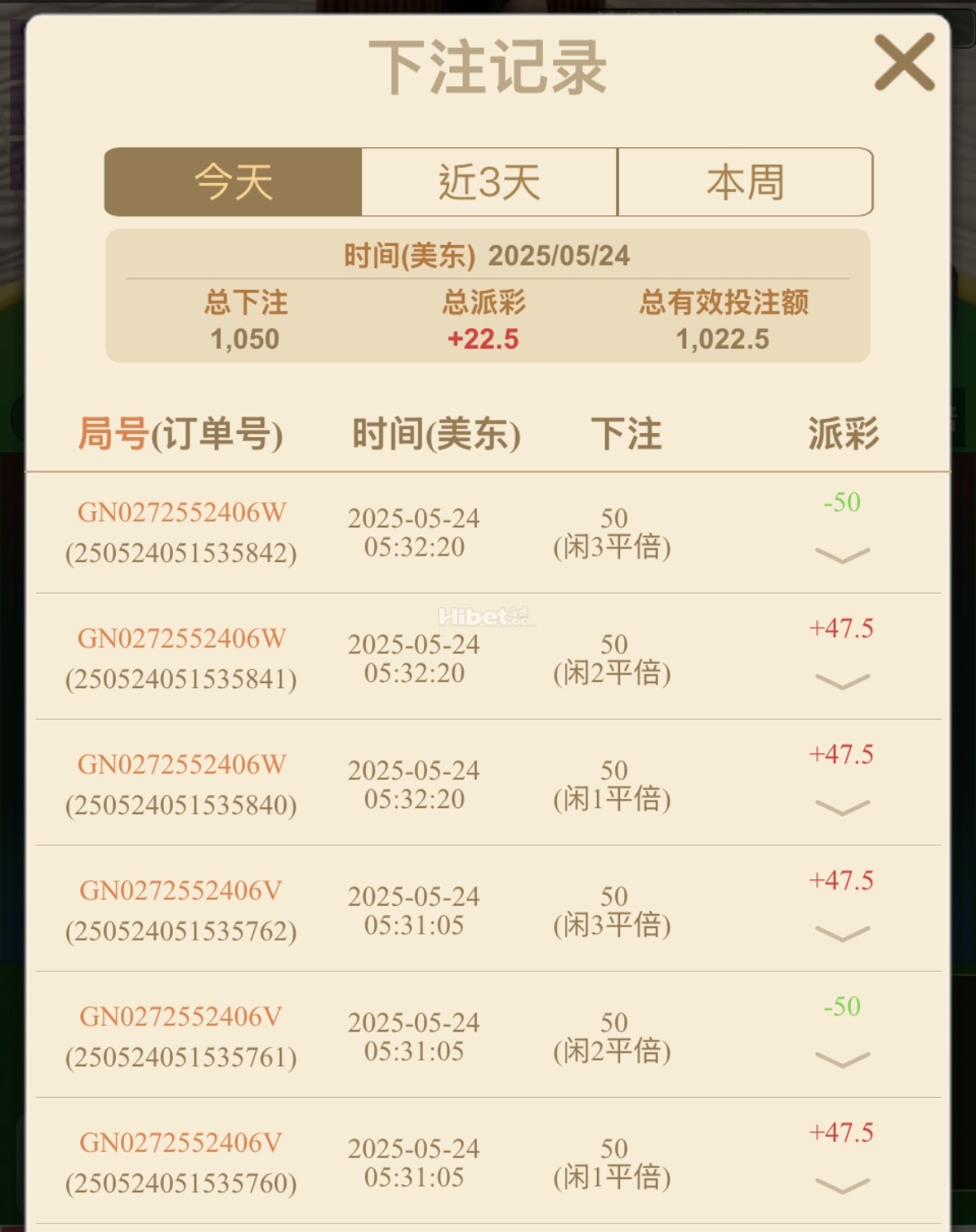Expand details for order 250524051535842
Viewport: 976px width, 1232px height.
pyautogui.click(x=842, y=555)
